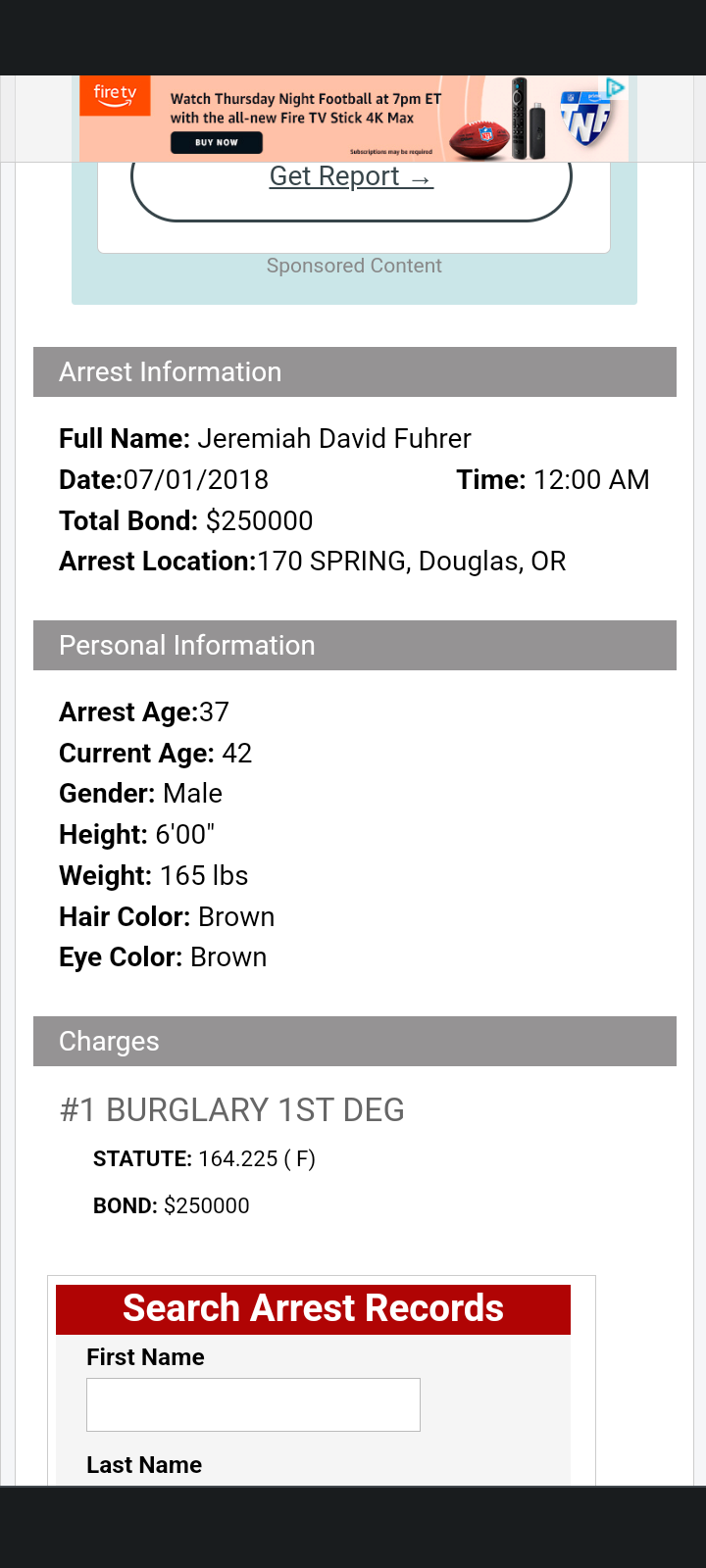The width and height of the screenshot is (706, 1568).
Task: Focus the First Name field
Action: (253, 1404)
